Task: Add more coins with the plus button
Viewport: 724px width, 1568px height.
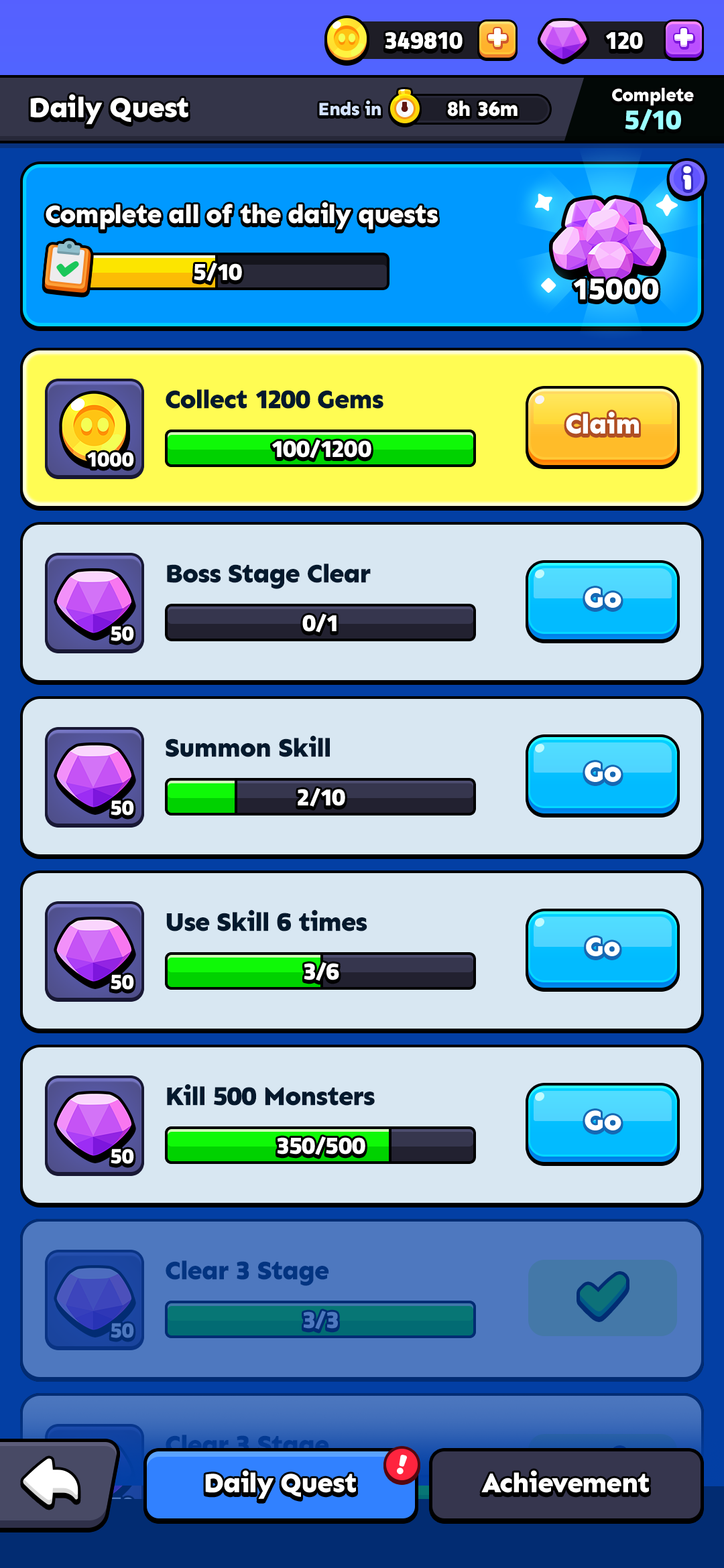Action: [x=497, y=40]
